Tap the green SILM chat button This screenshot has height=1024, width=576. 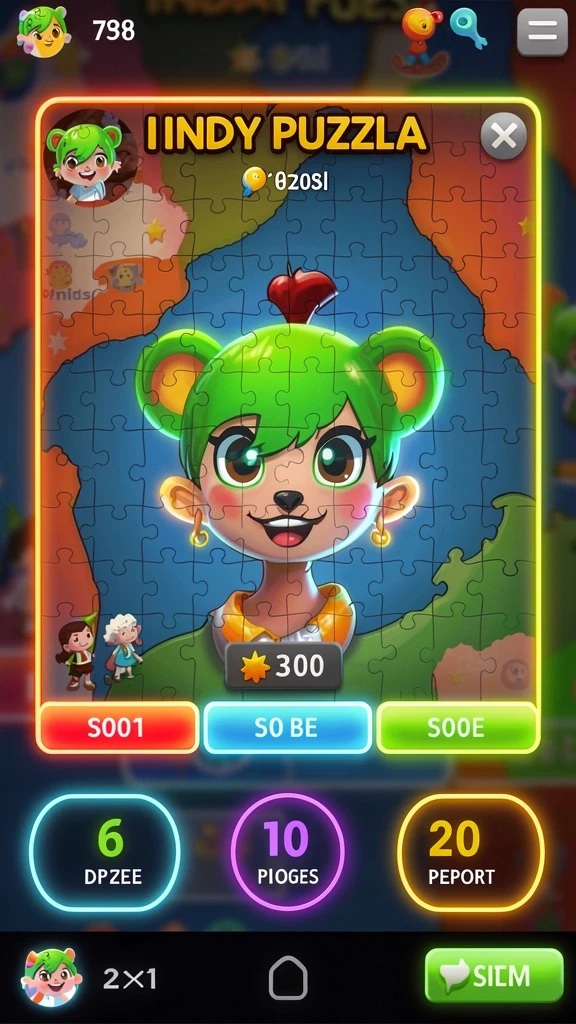494,976
